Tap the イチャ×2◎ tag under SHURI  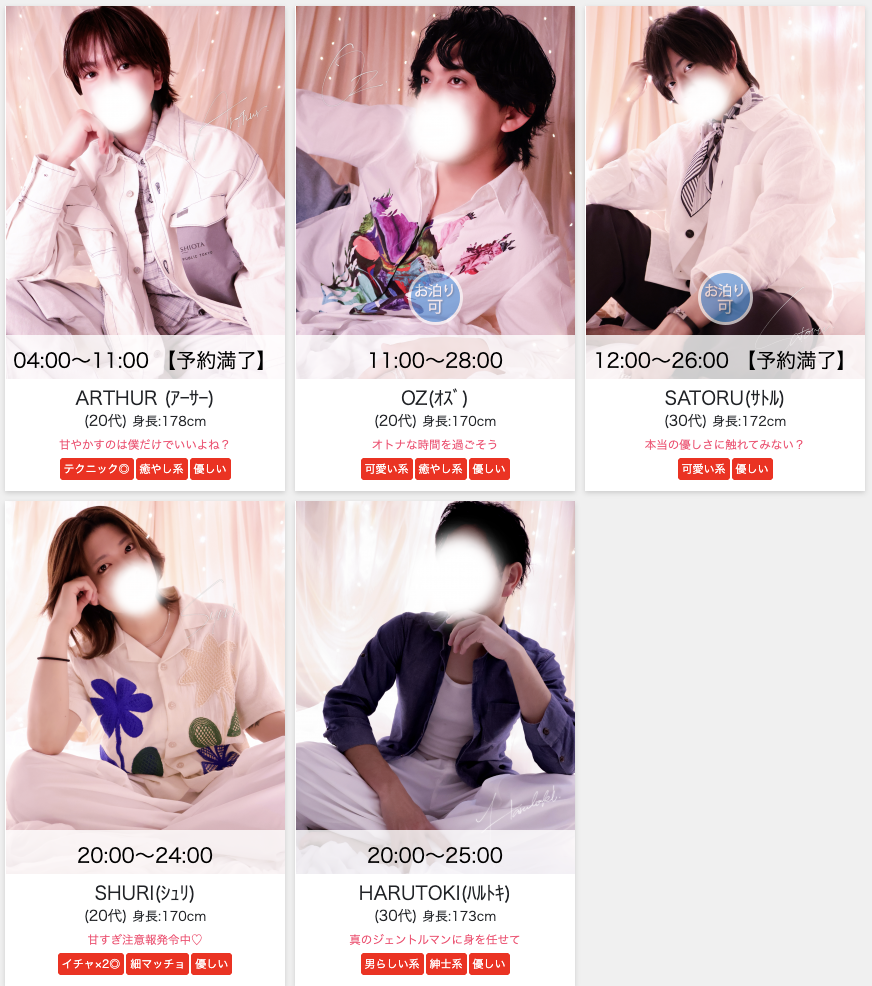[91, 964]
